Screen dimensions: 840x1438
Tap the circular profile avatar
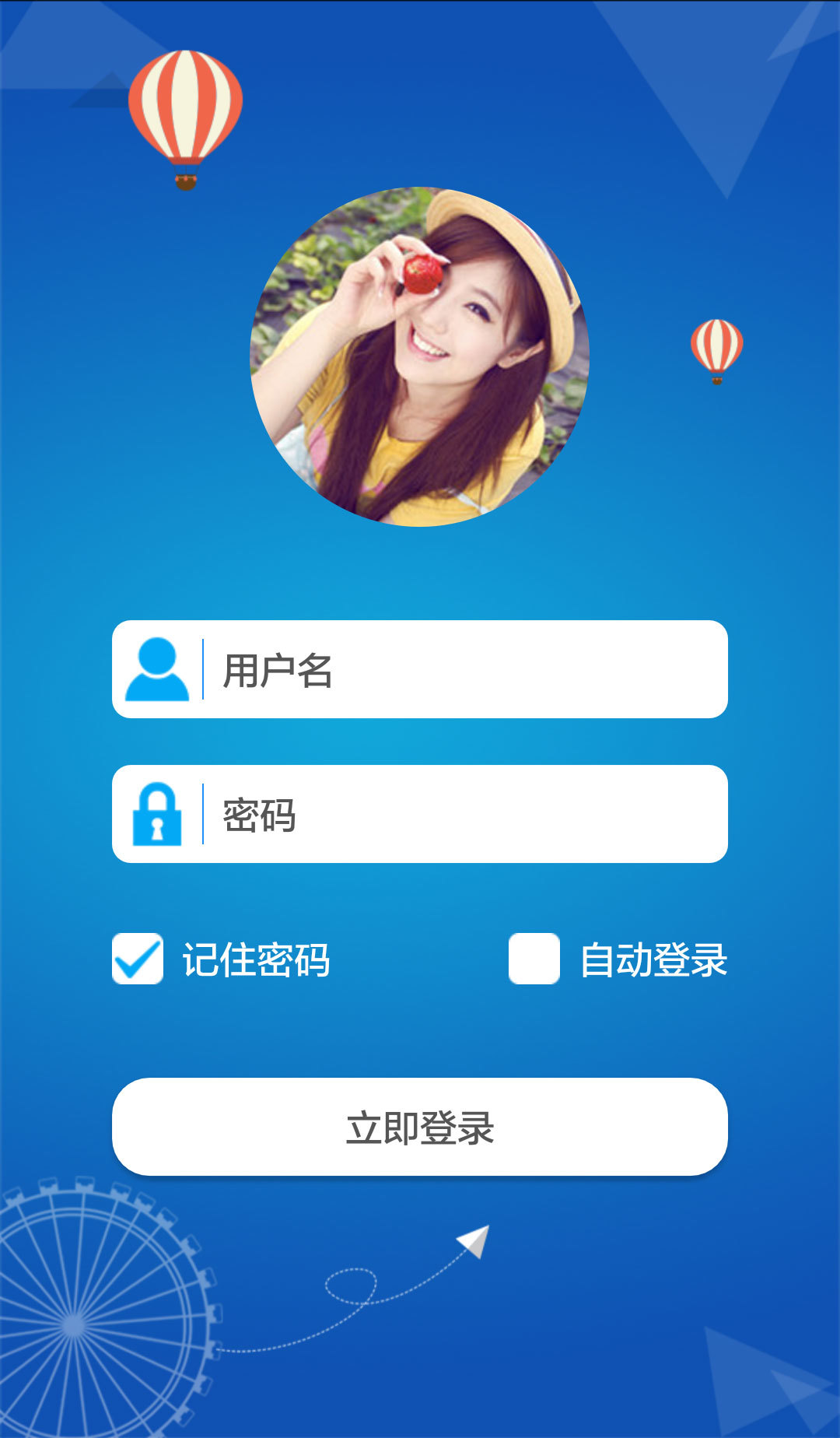[x=419, y=357]
